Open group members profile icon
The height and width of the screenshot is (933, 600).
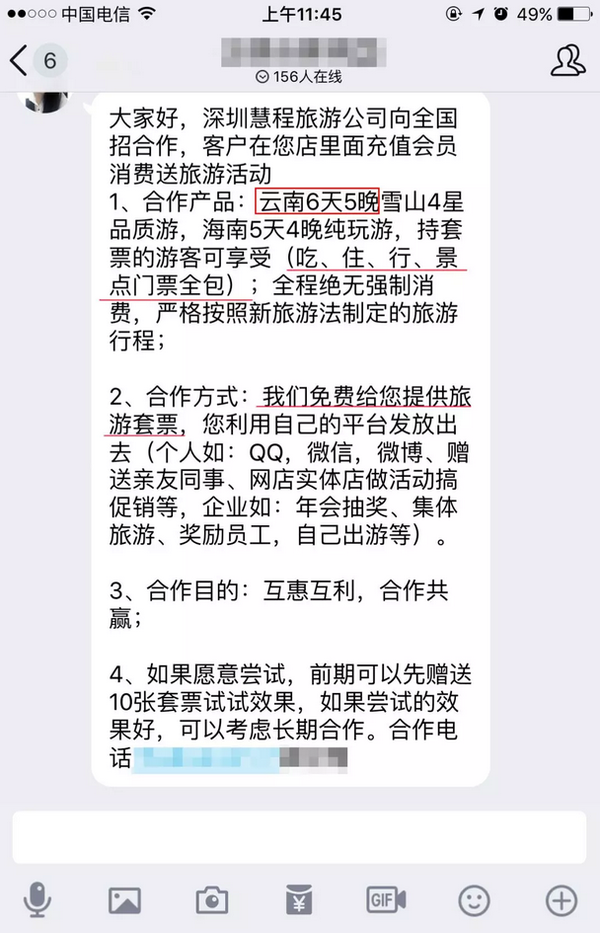point(567,59)
